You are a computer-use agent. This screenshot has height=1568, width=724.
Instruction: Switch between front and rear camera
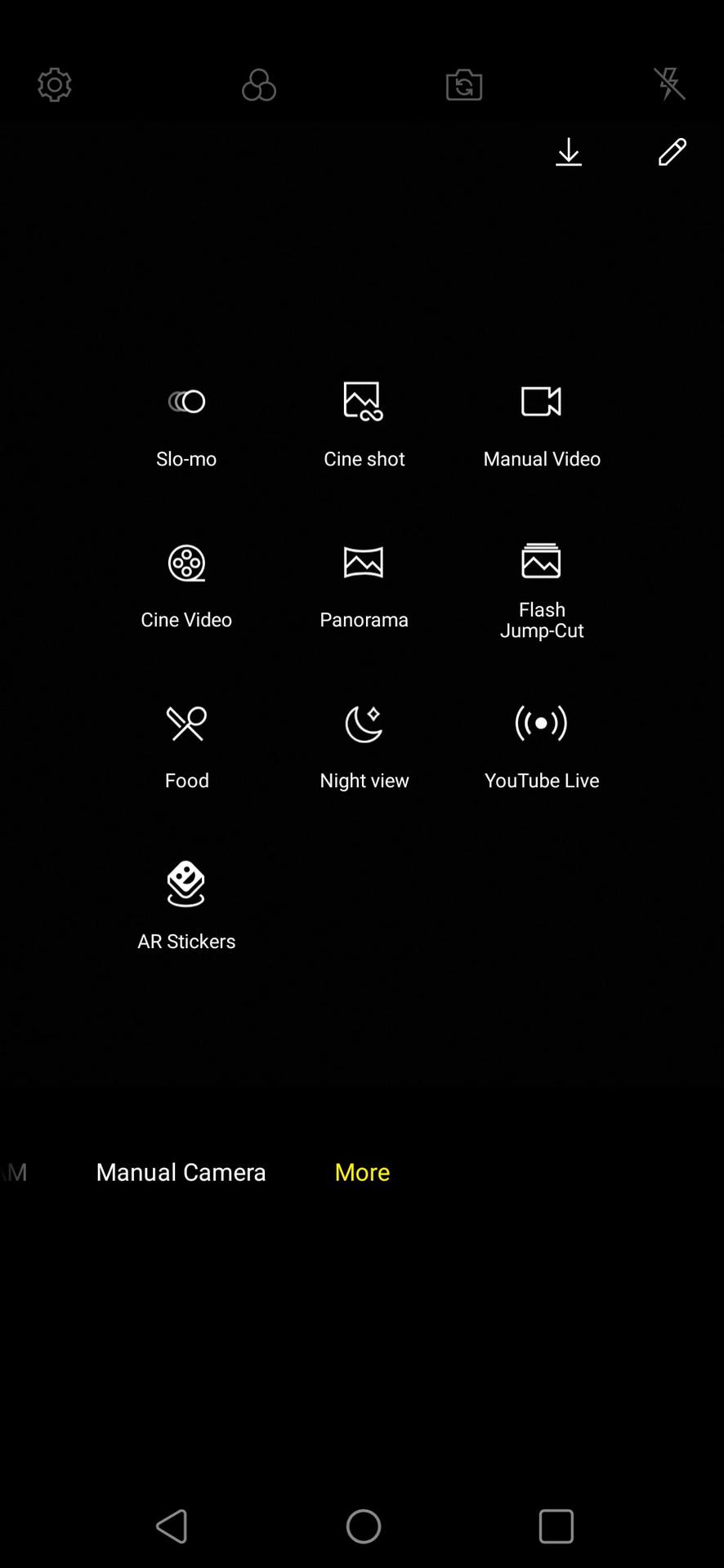coord(464,85)
